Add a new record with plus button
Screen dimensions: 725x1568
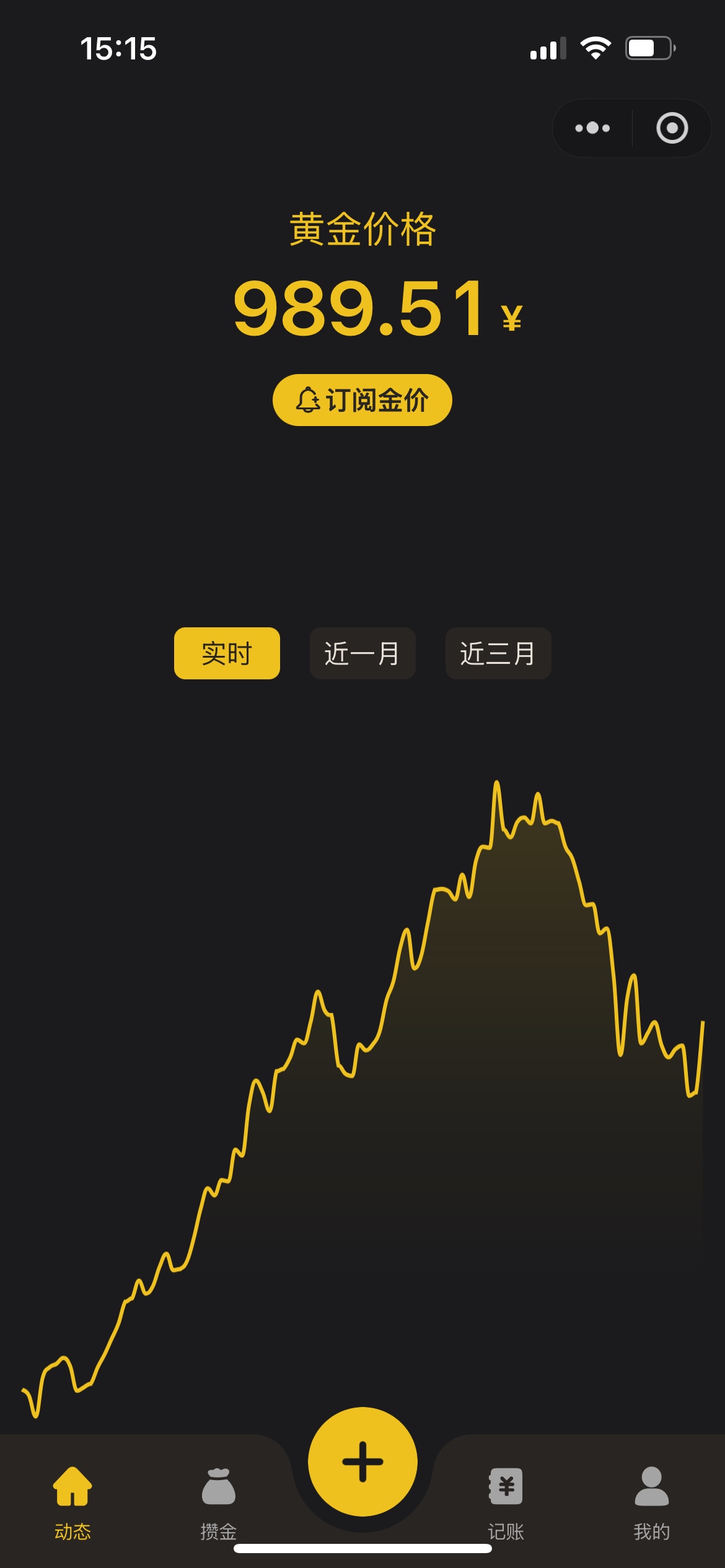[x=362, y=1461]
